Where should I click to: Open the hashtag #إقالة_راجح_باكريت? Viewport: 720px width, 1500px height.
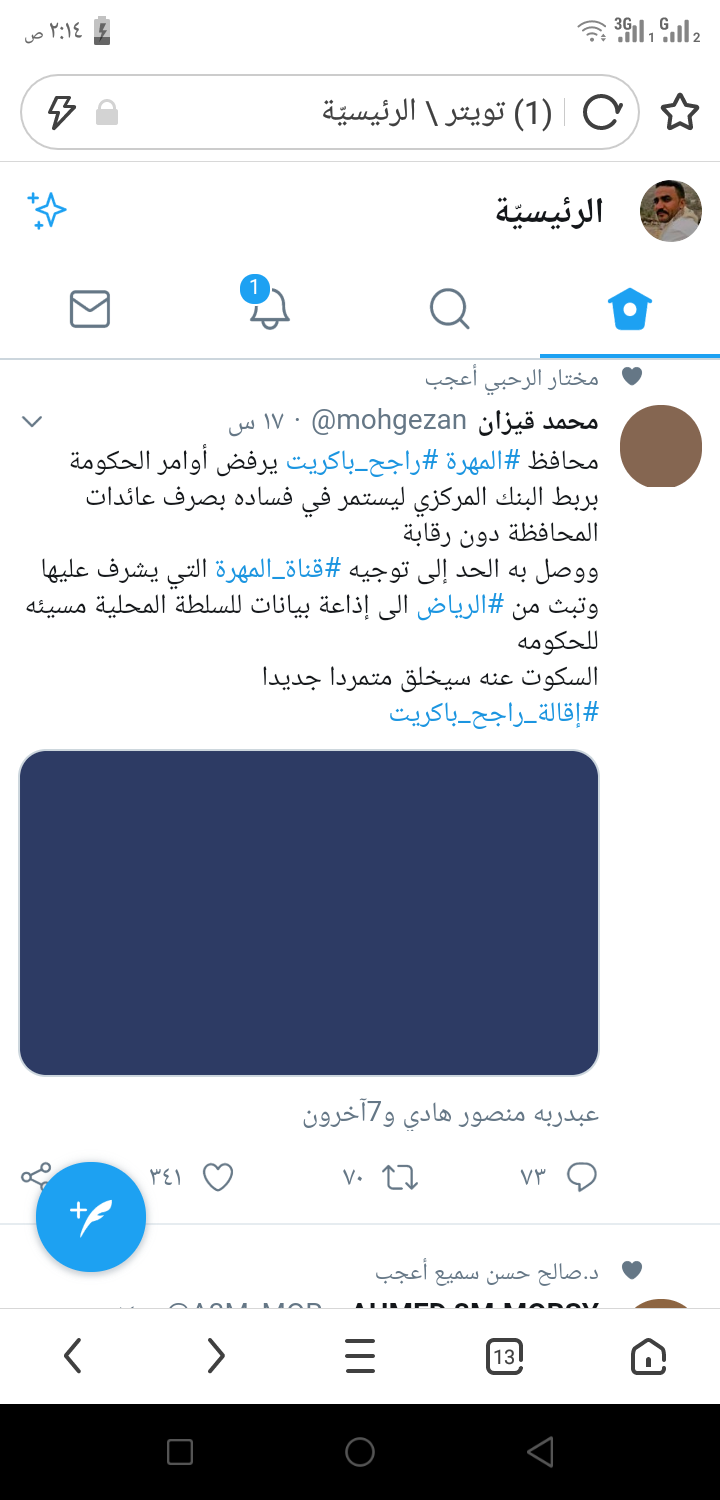pos(494,714)
